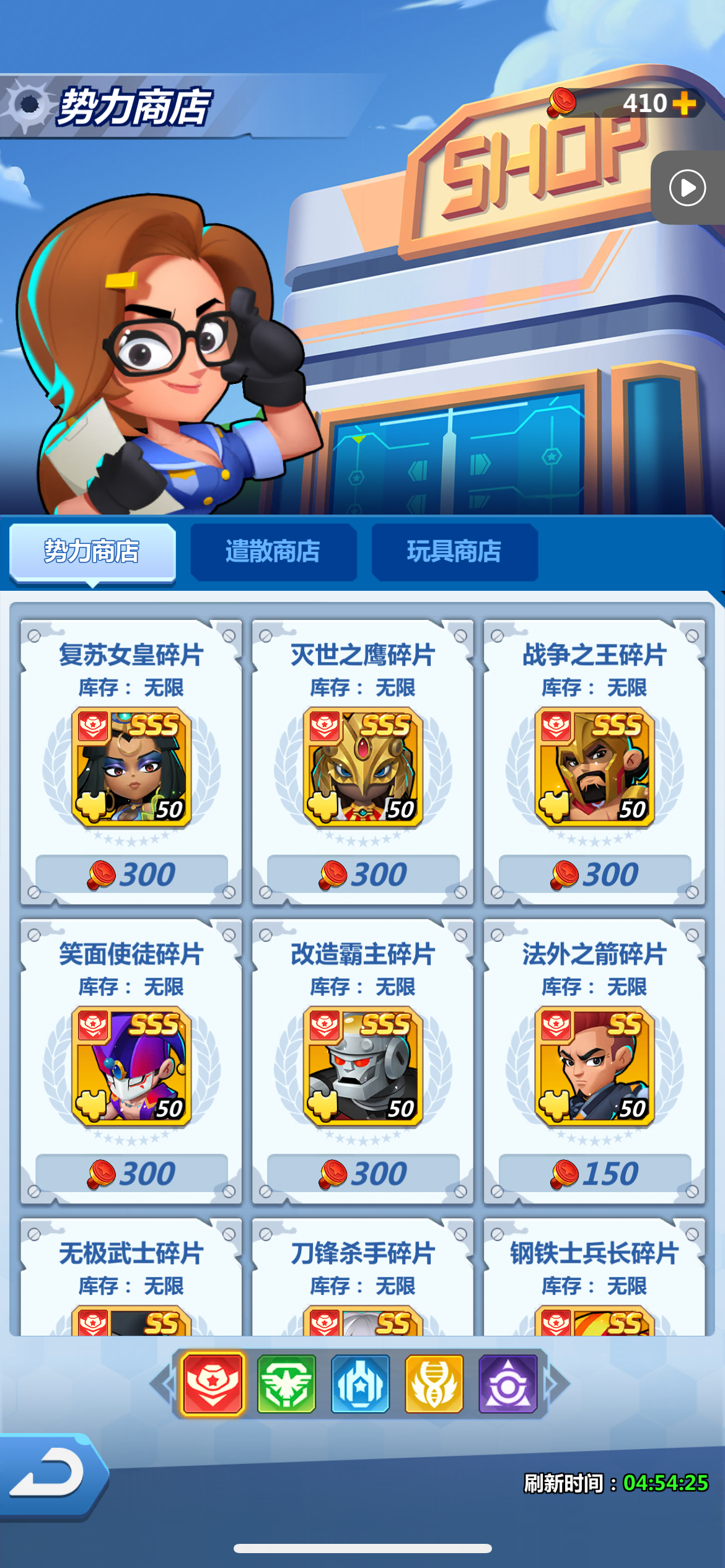Select the yellow faction filter icon
The width and height of the screenshot is (725, 1568).
[434, 1384]
